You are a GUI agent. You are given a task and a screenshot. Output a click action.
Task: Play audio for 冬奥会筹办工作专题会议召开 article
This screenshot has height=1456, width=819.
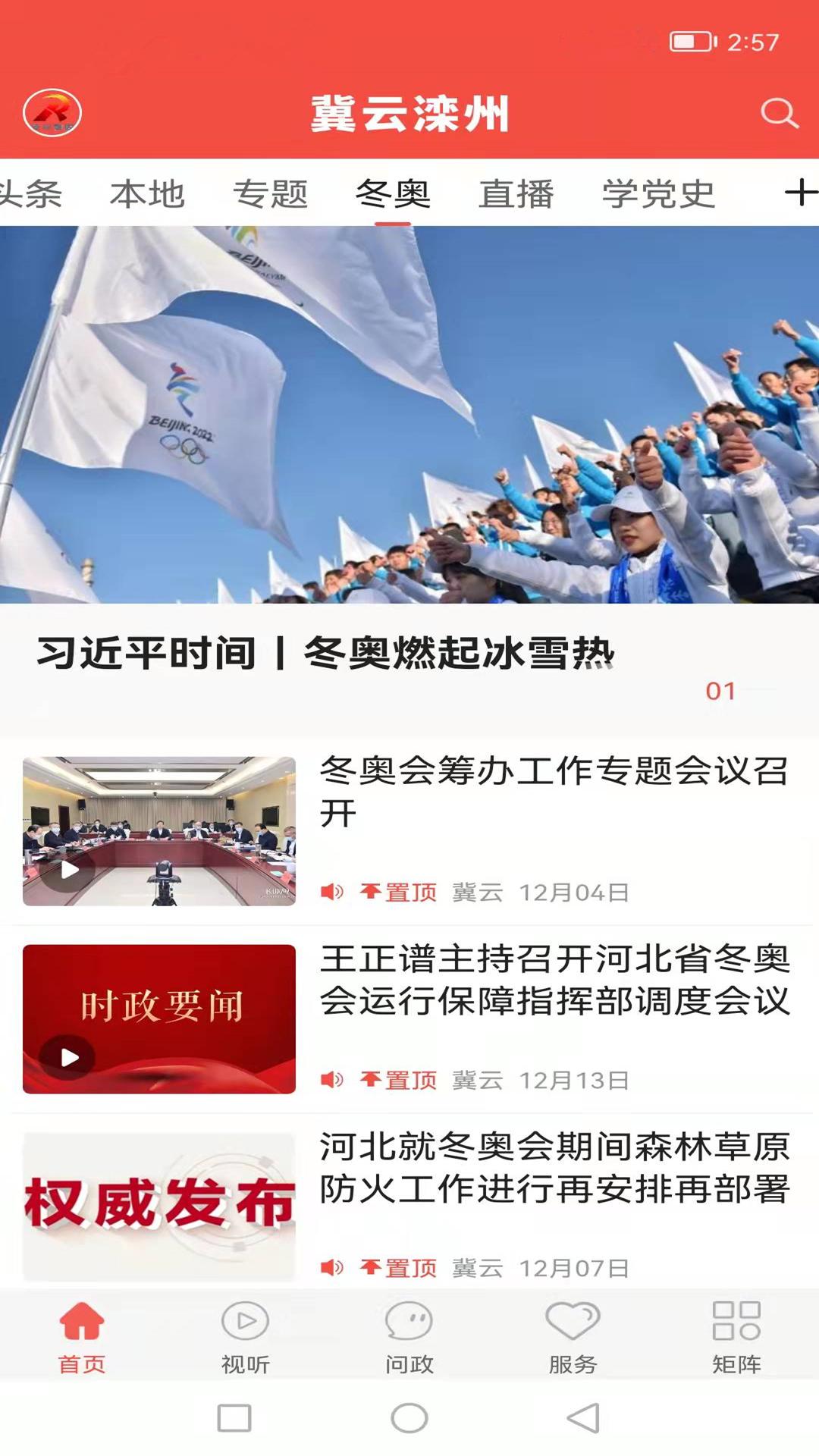click(334, 893)
